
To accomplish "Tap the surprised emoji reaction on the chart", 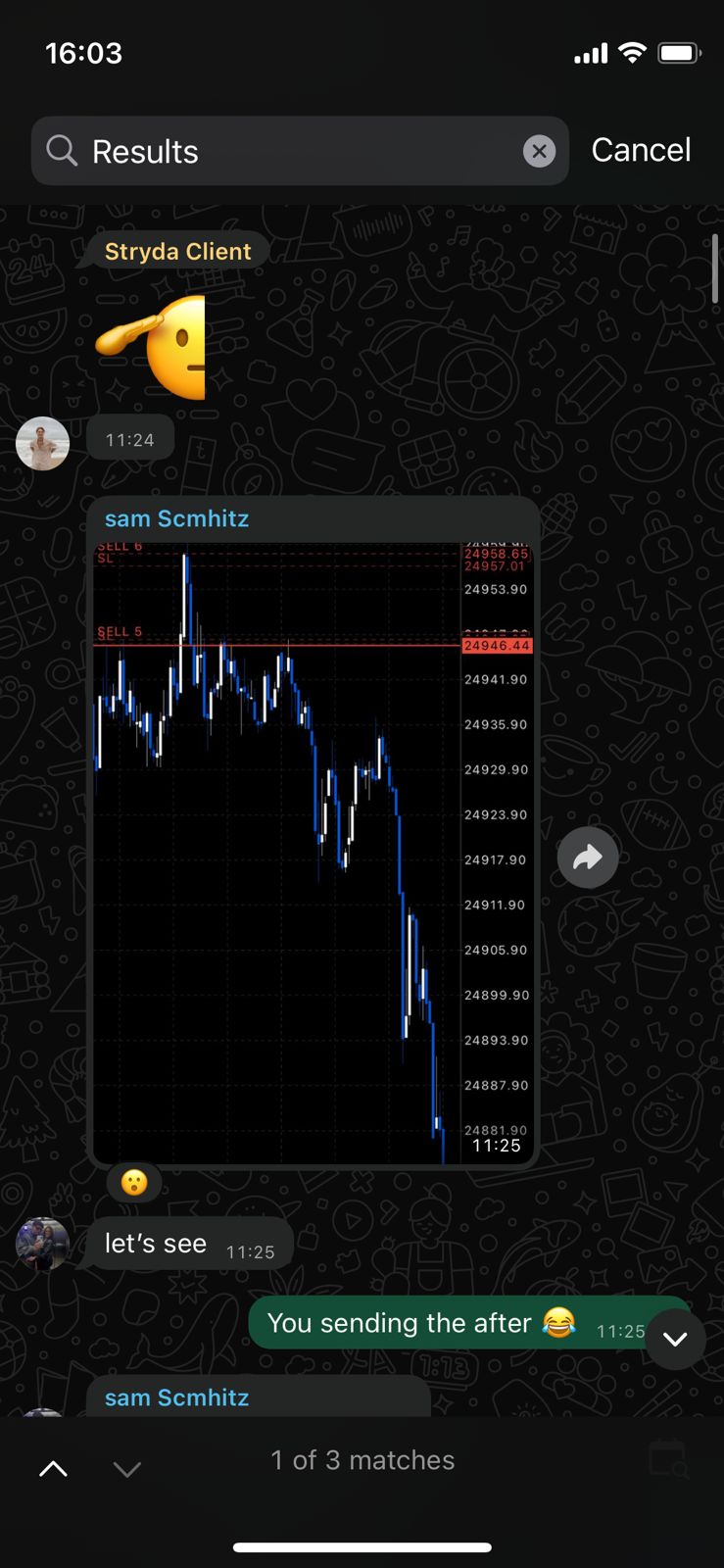I will (x=134, y=1182).
